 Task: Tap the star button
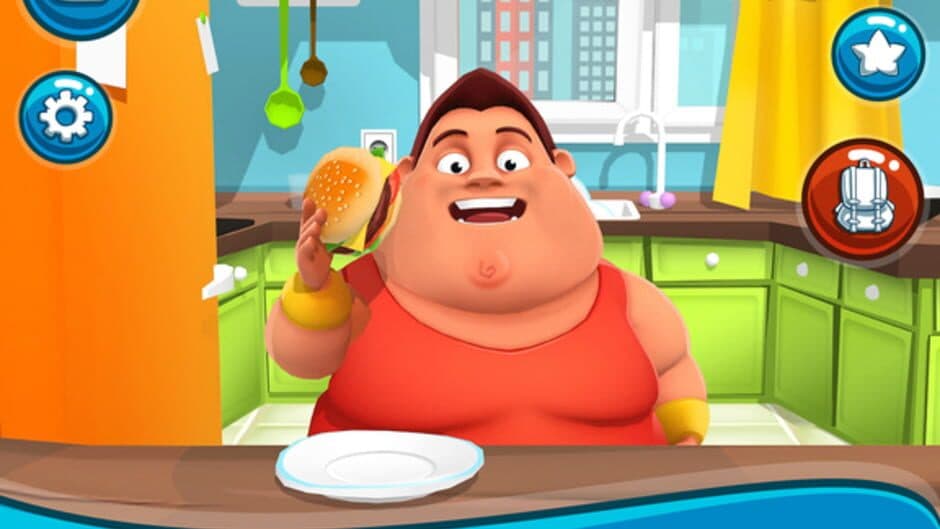coord(878,54)
